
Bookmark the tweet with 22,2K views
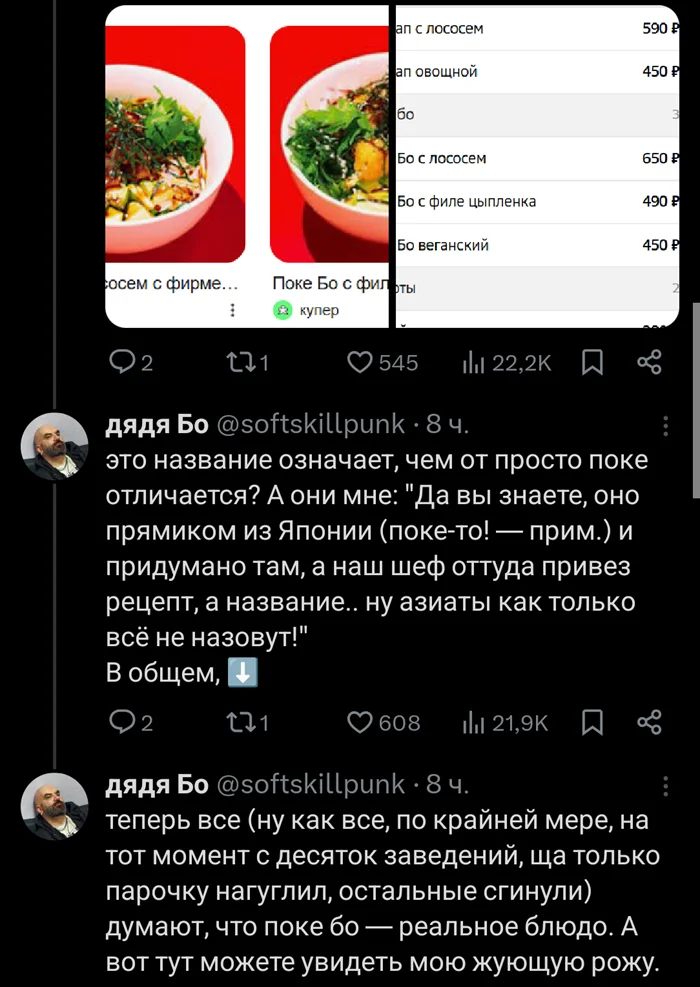(592, 363)
